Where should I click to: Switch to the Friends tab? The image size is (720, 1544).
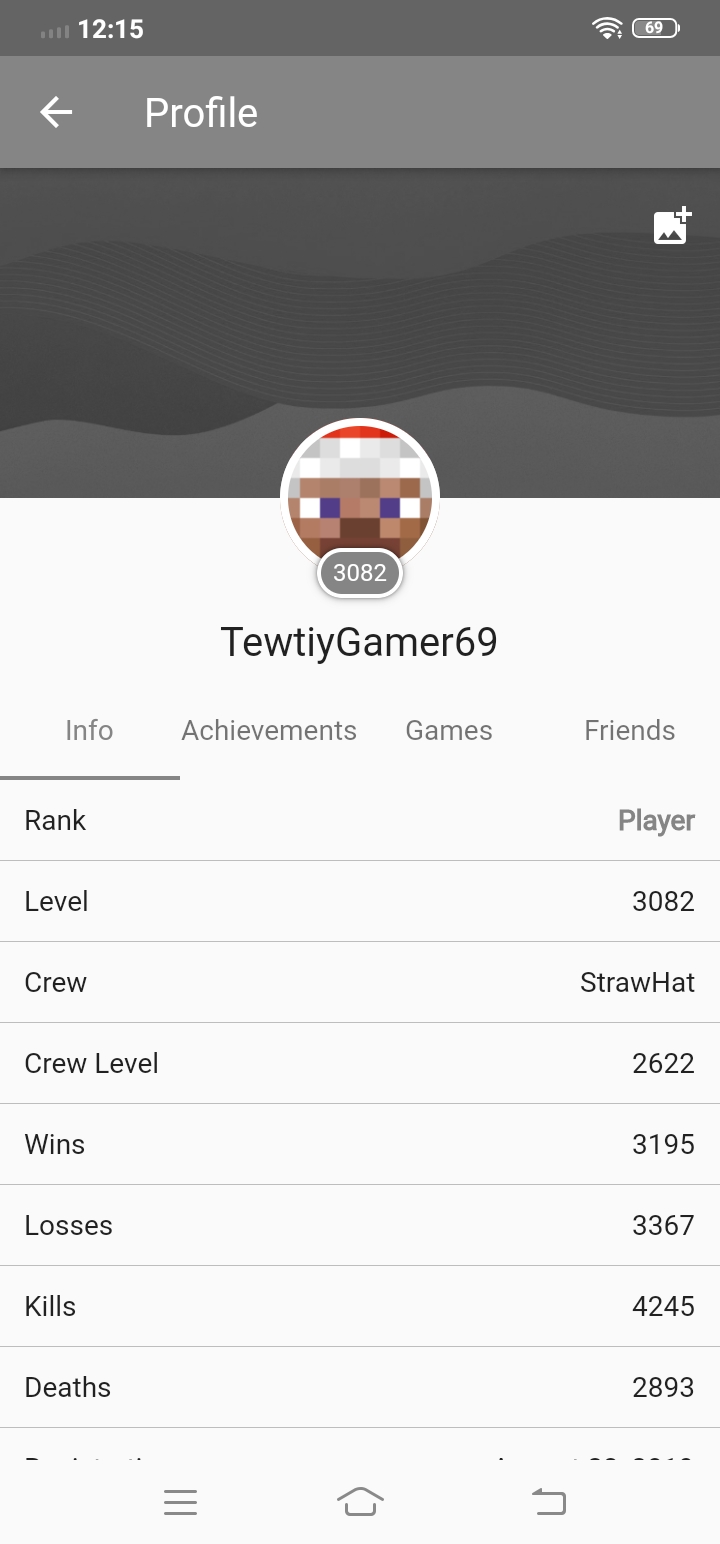[x=629, y=730]
